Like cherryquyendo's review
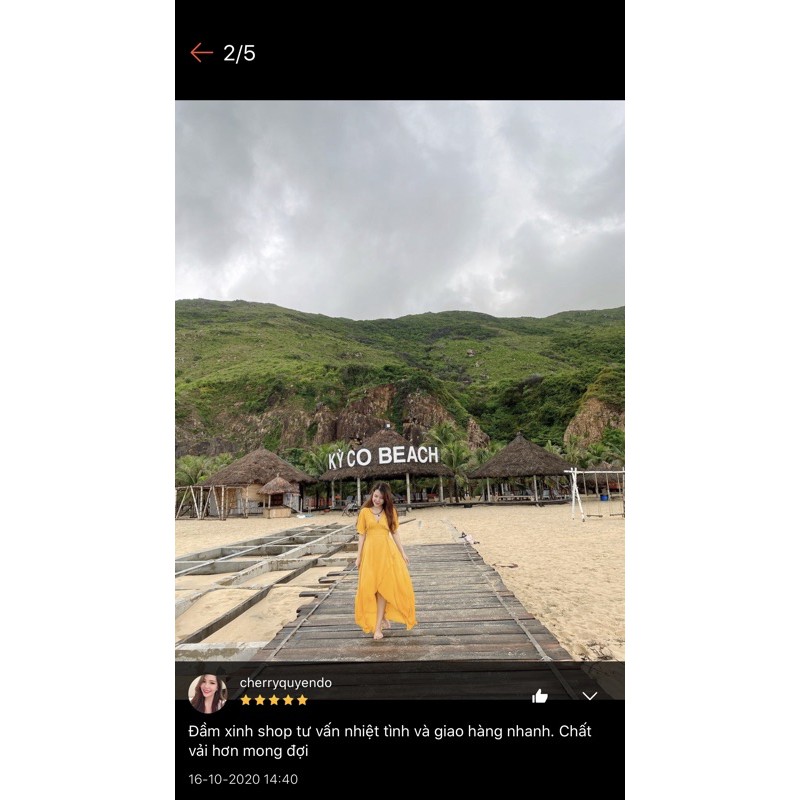The height and width of the screenshot is (800, 800). tap(540, 695)
